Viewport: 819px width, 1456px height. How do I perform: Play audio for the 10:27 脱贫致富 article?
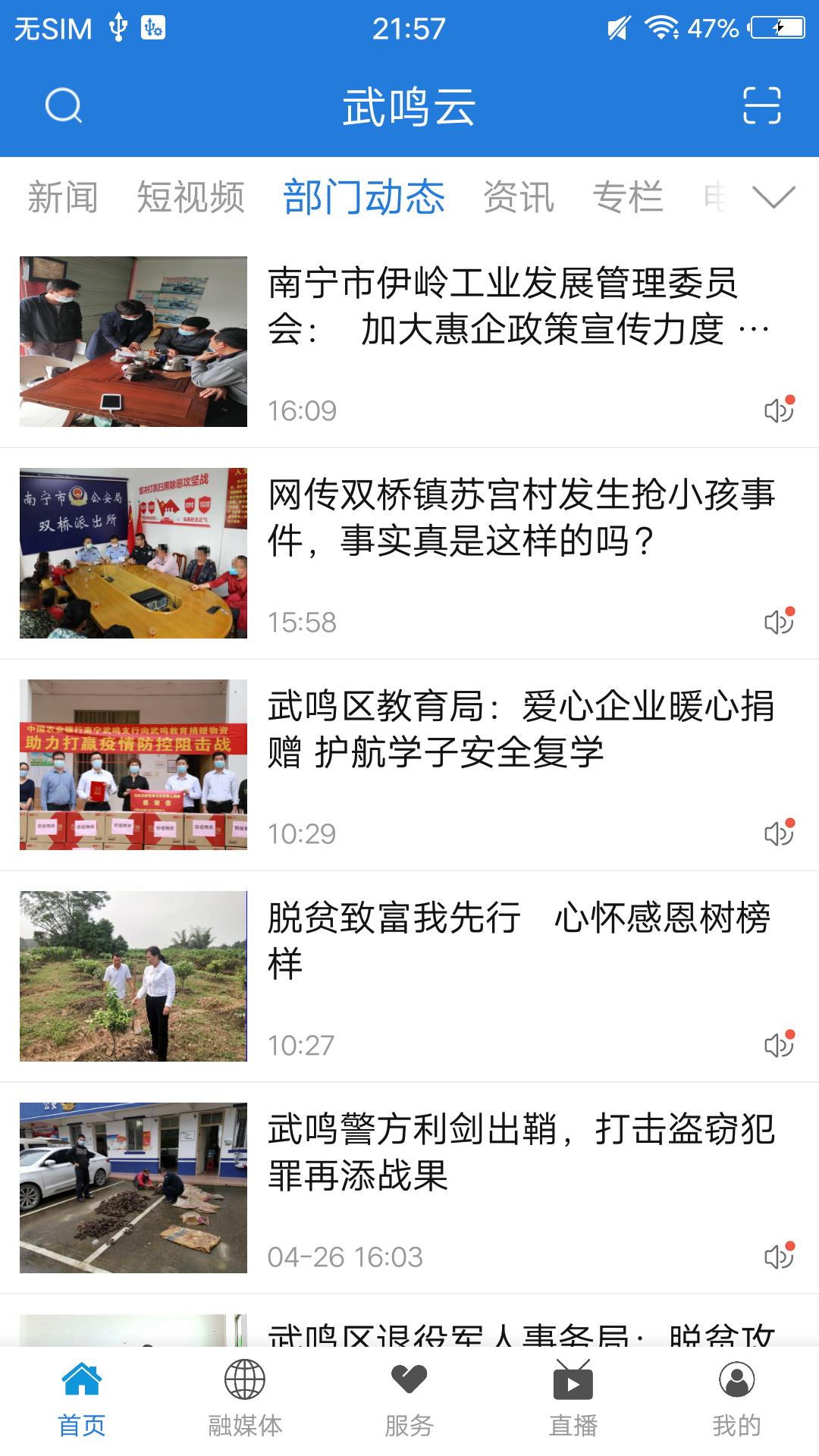[x=779, y=1043]
